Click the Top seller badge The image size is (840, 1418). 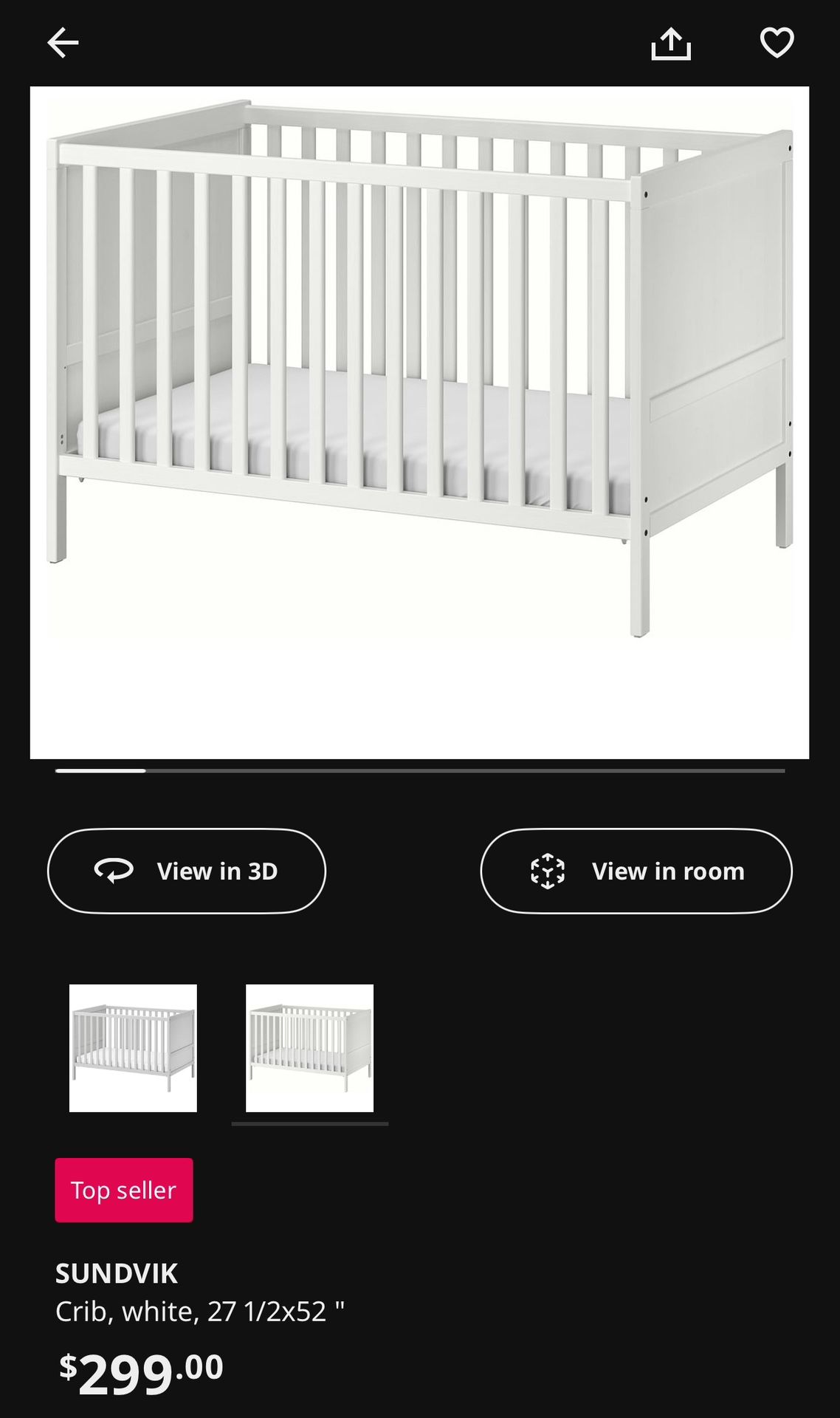coord(123,1190)
